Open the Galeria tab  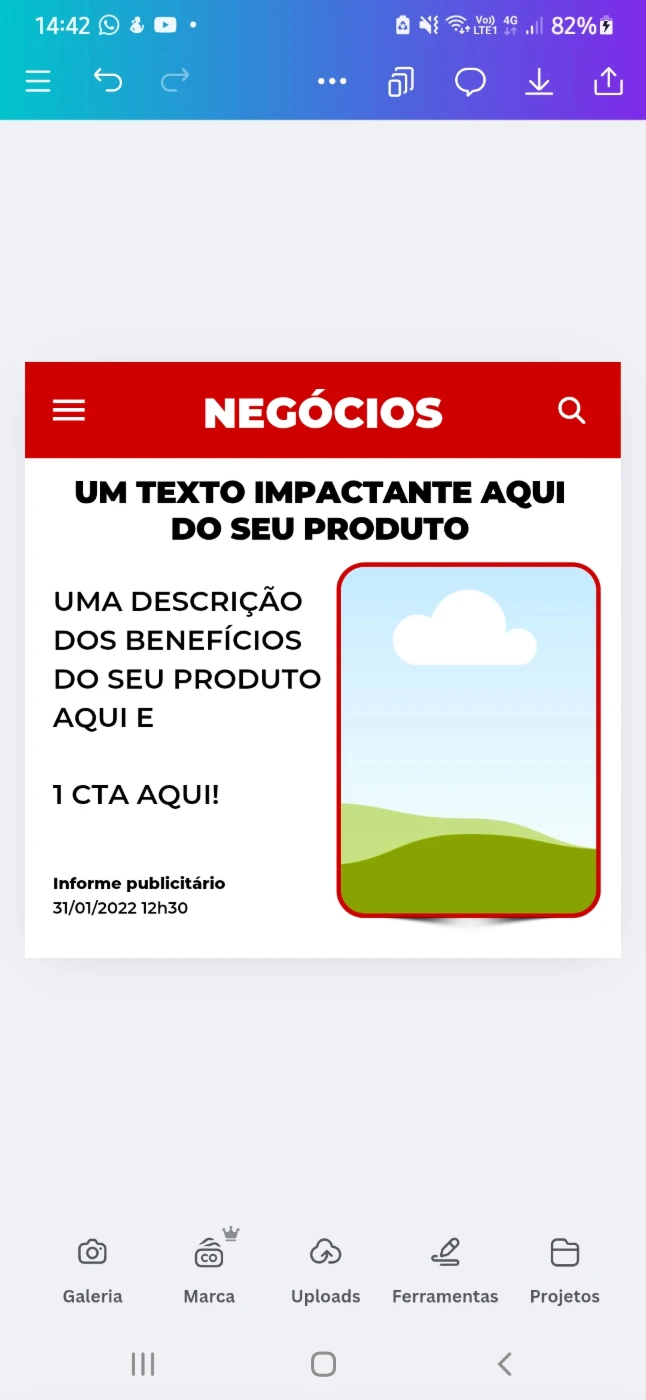(x=92, y=1271)
